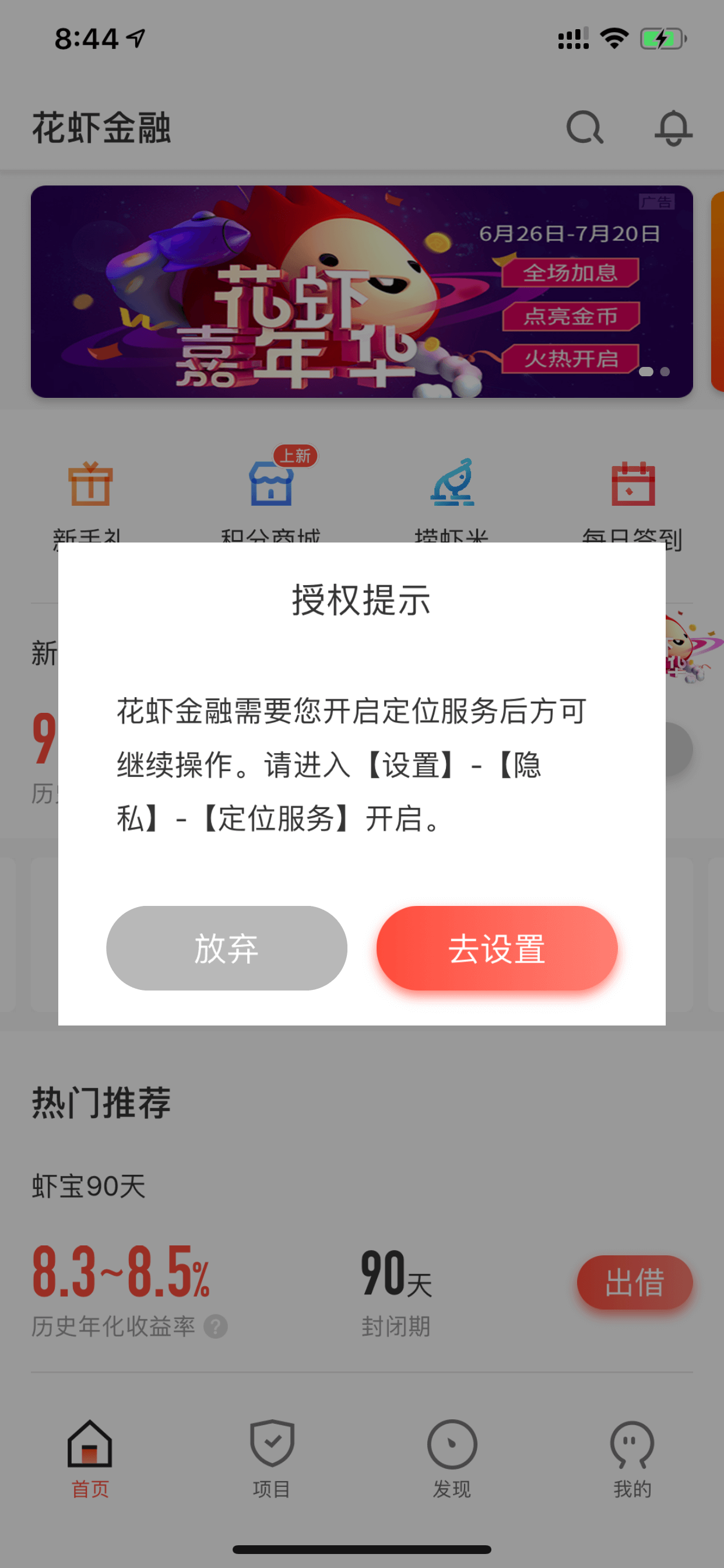
Task: Open the search magnifier icon
Action: coord(585,127)
